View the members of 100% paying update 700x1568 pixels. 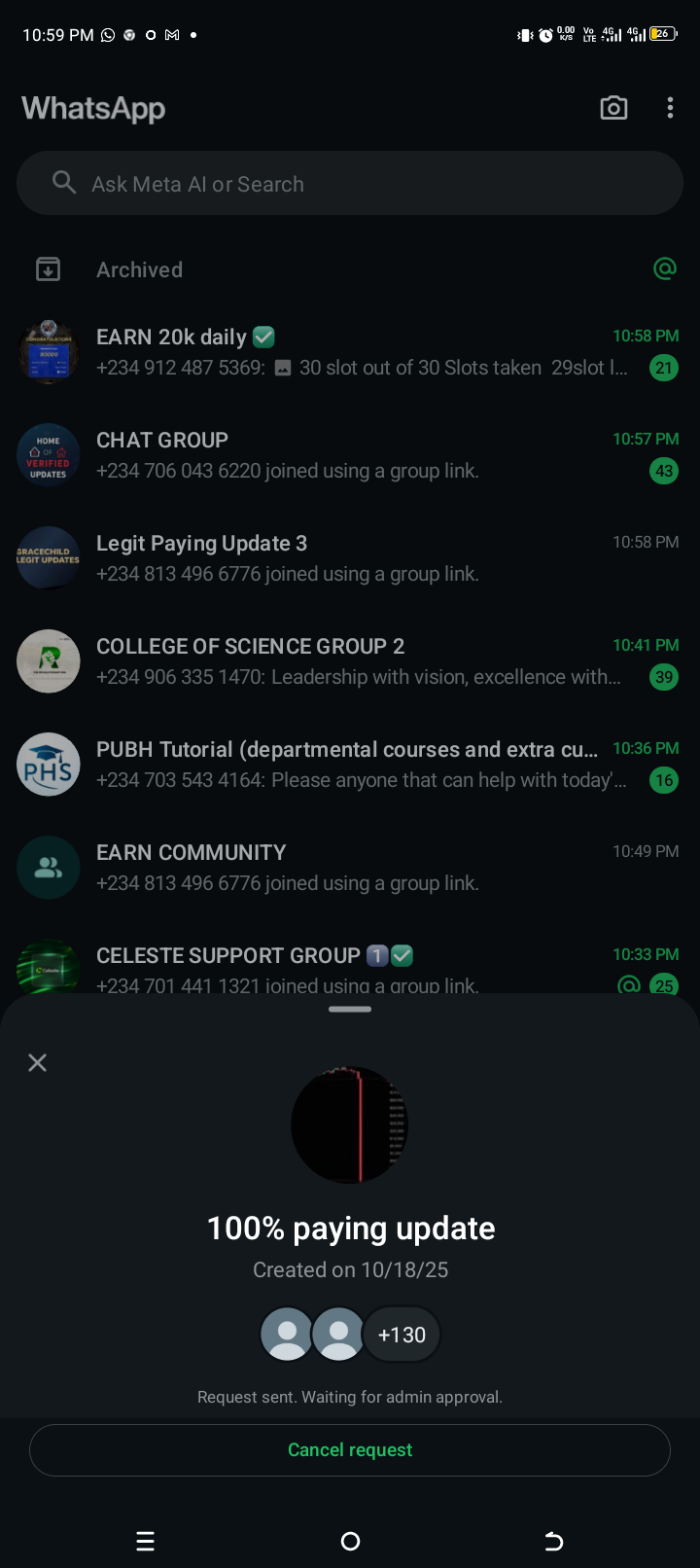350,1335
